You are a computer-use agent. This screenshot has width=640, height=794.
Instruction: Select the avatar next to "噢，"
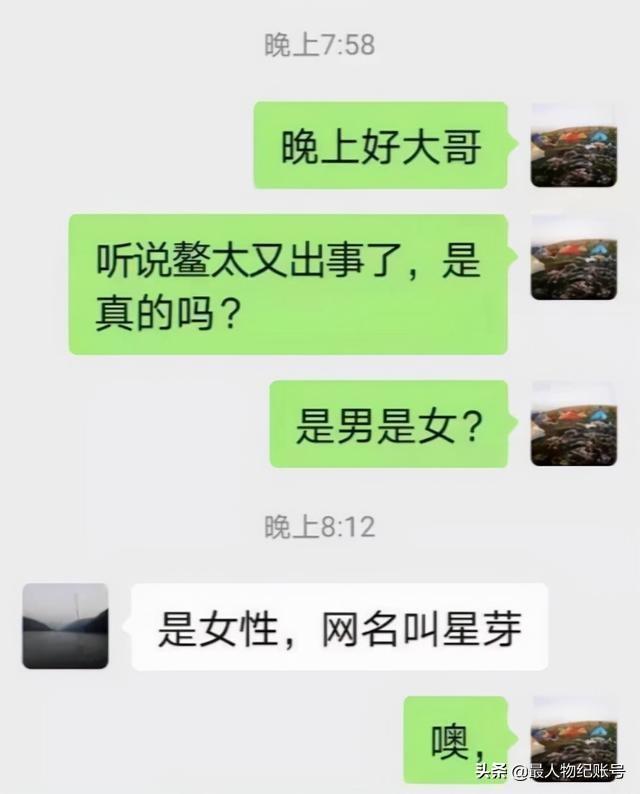point(573,738)
